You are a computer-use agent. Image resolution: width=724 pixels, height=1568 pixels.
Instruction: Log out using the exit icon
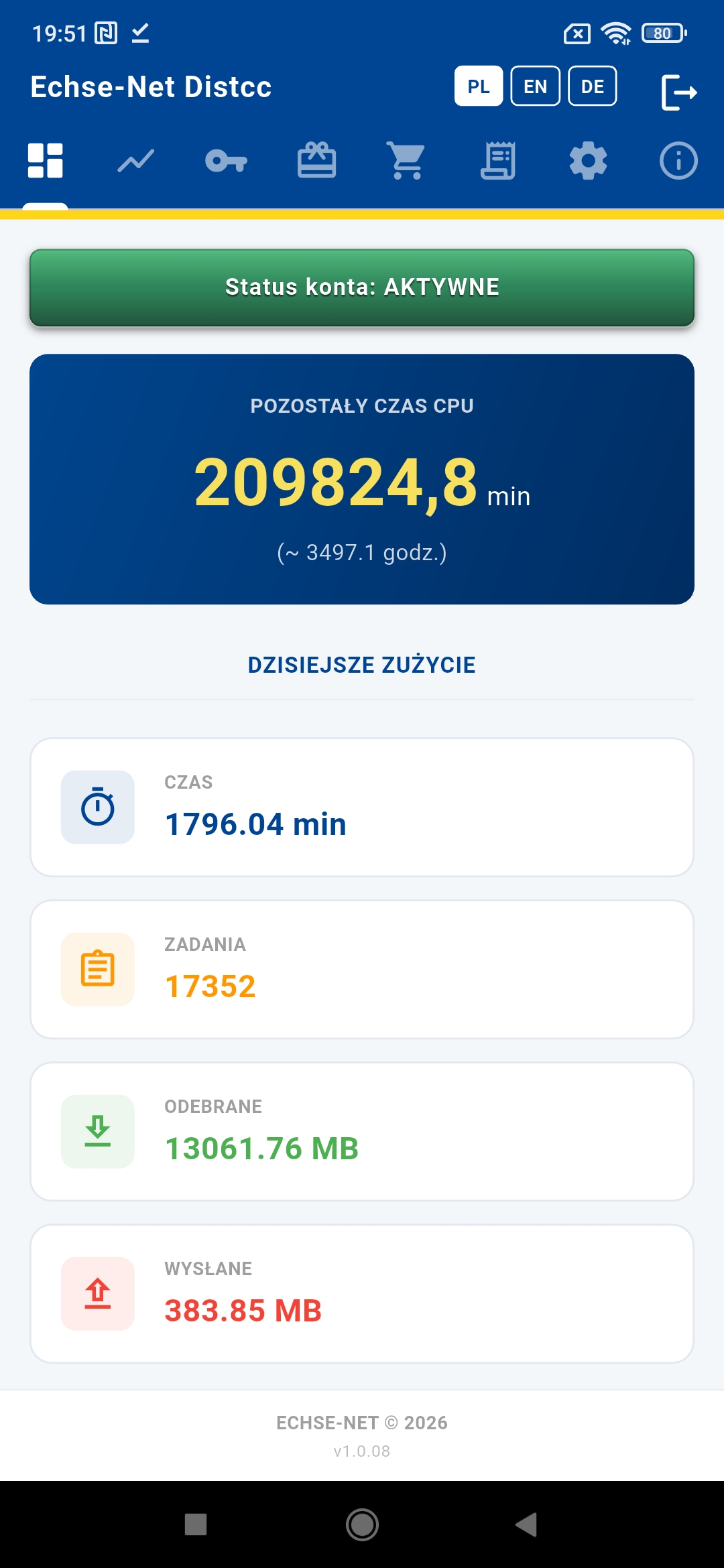[679, 92]
